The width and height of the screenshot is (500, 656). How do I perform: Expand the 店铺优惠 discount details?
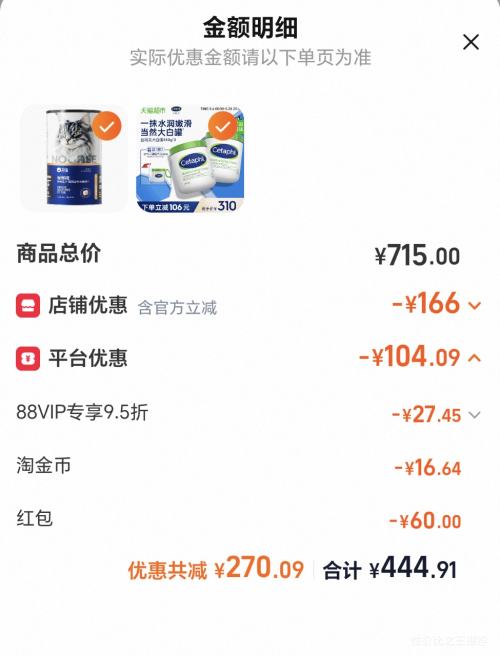tap(475, 305)
